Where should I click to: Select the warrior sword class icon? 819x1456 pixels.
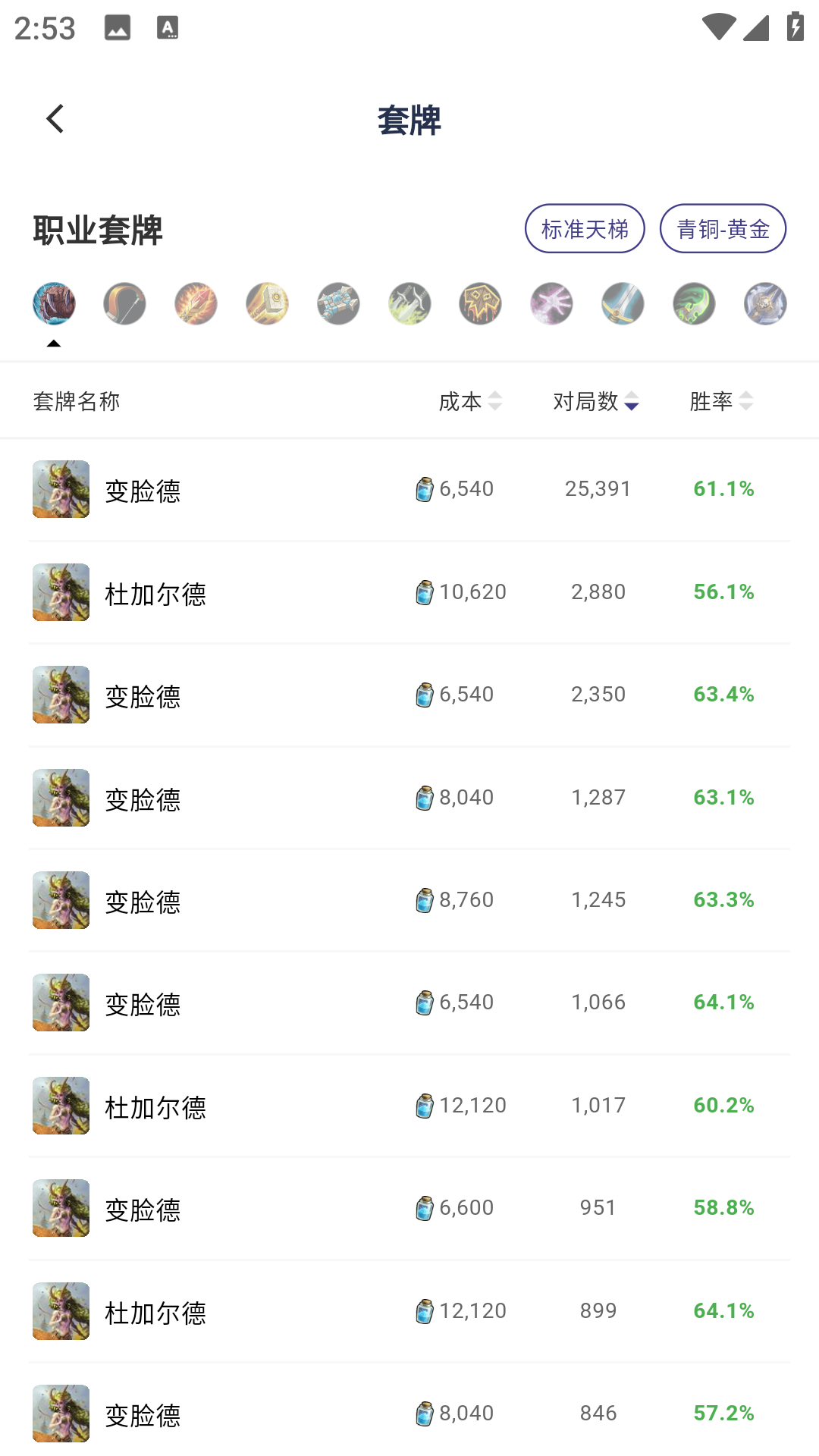[x=623, y=304]
